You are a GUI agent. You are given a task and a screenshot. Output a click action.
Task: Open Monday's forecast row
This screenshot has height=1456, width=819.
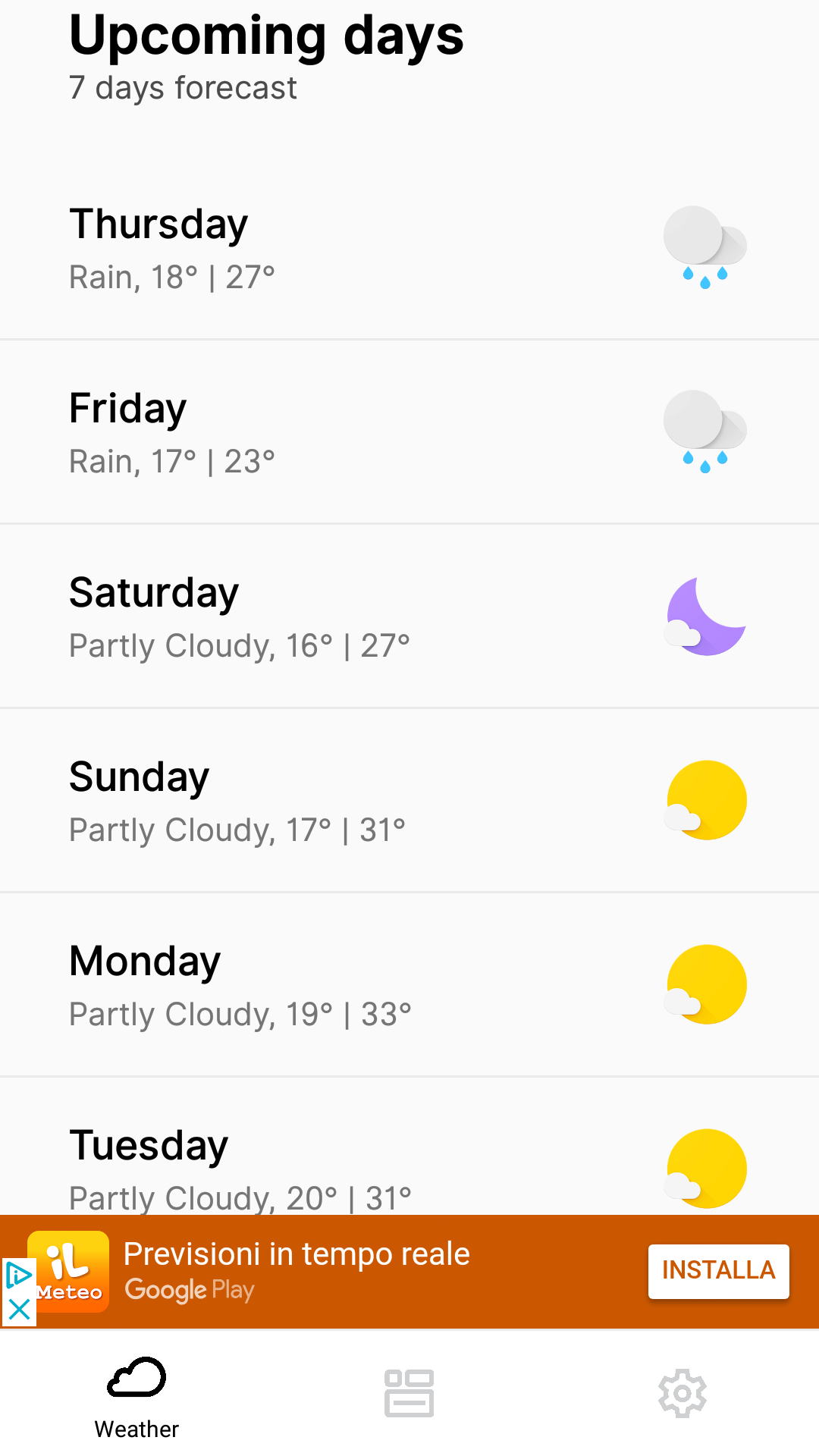(409, 984)
